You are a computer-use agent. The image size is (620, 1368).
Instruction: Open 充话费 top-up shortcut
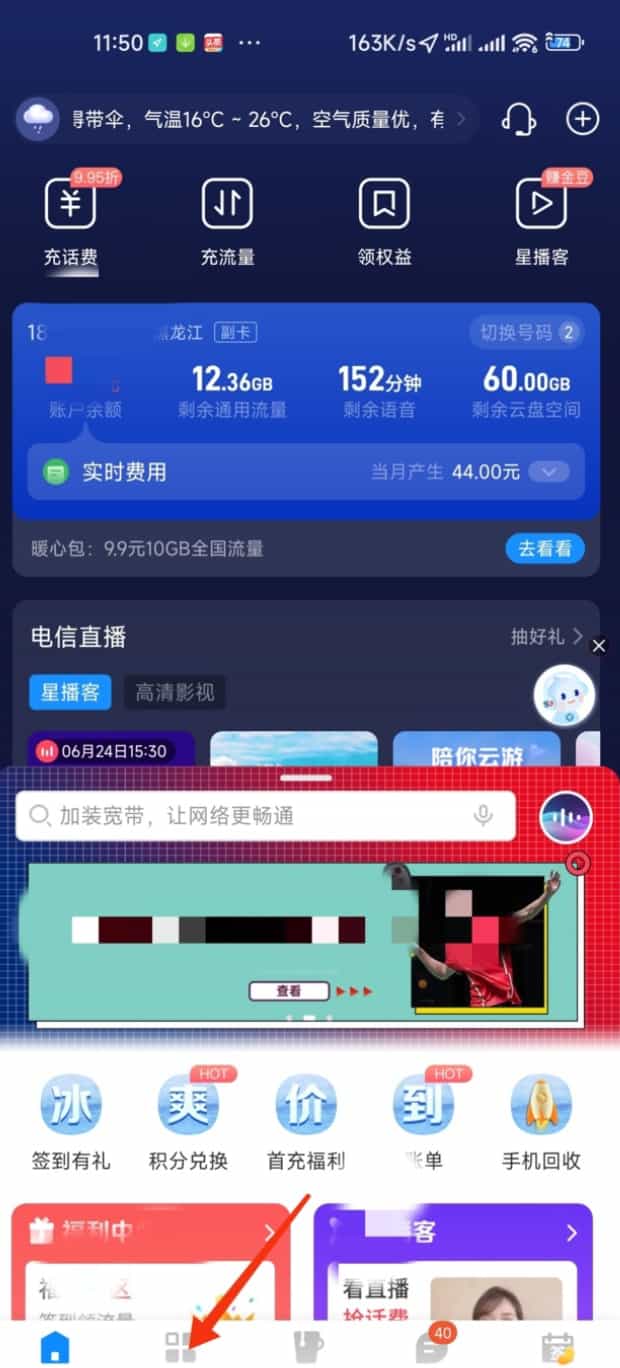point(71,222)
